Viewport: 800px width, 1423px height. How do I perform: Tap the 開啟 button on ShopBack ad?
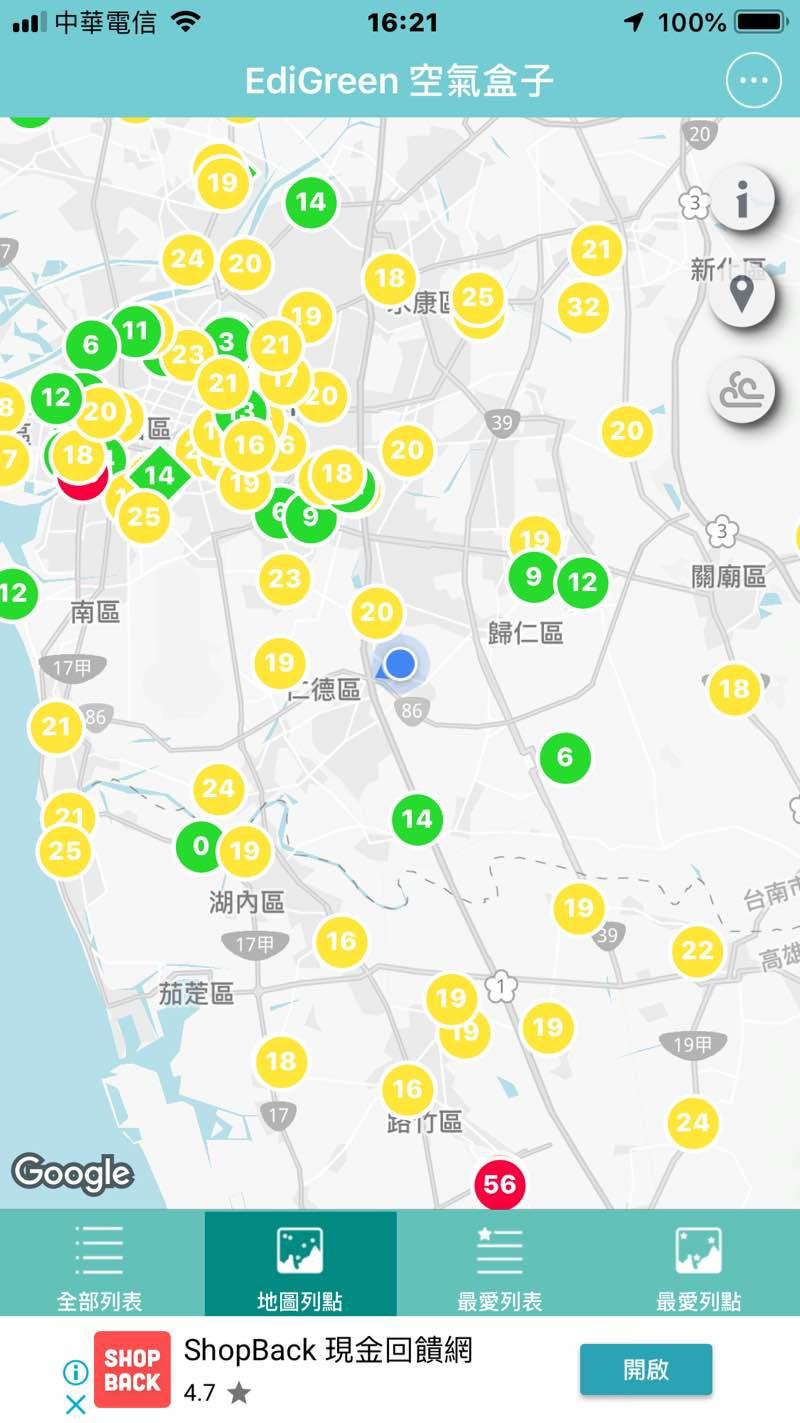point(646,1369)
